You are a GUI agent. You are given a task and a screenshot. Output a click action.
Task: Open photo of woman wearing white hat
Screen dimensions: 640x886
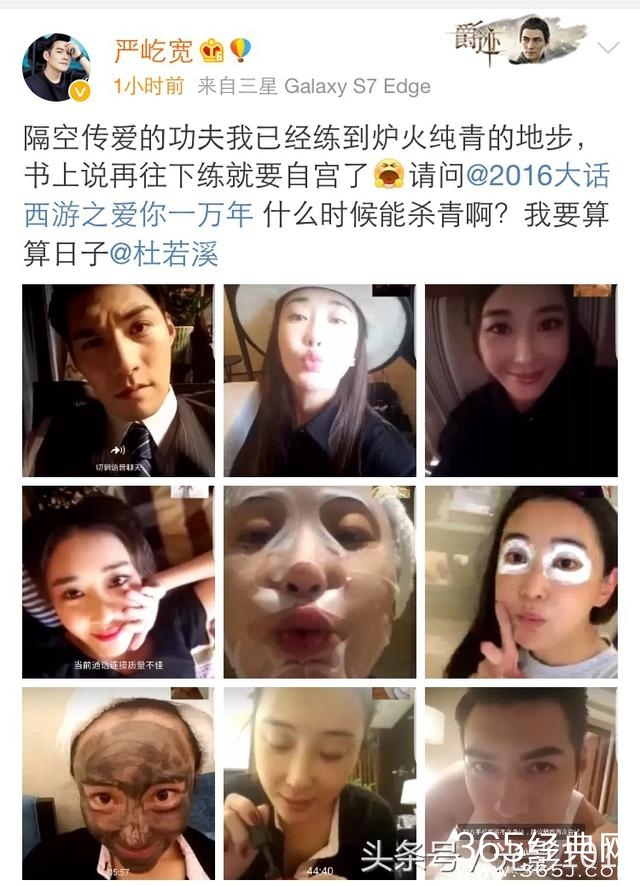pos(319,380)
